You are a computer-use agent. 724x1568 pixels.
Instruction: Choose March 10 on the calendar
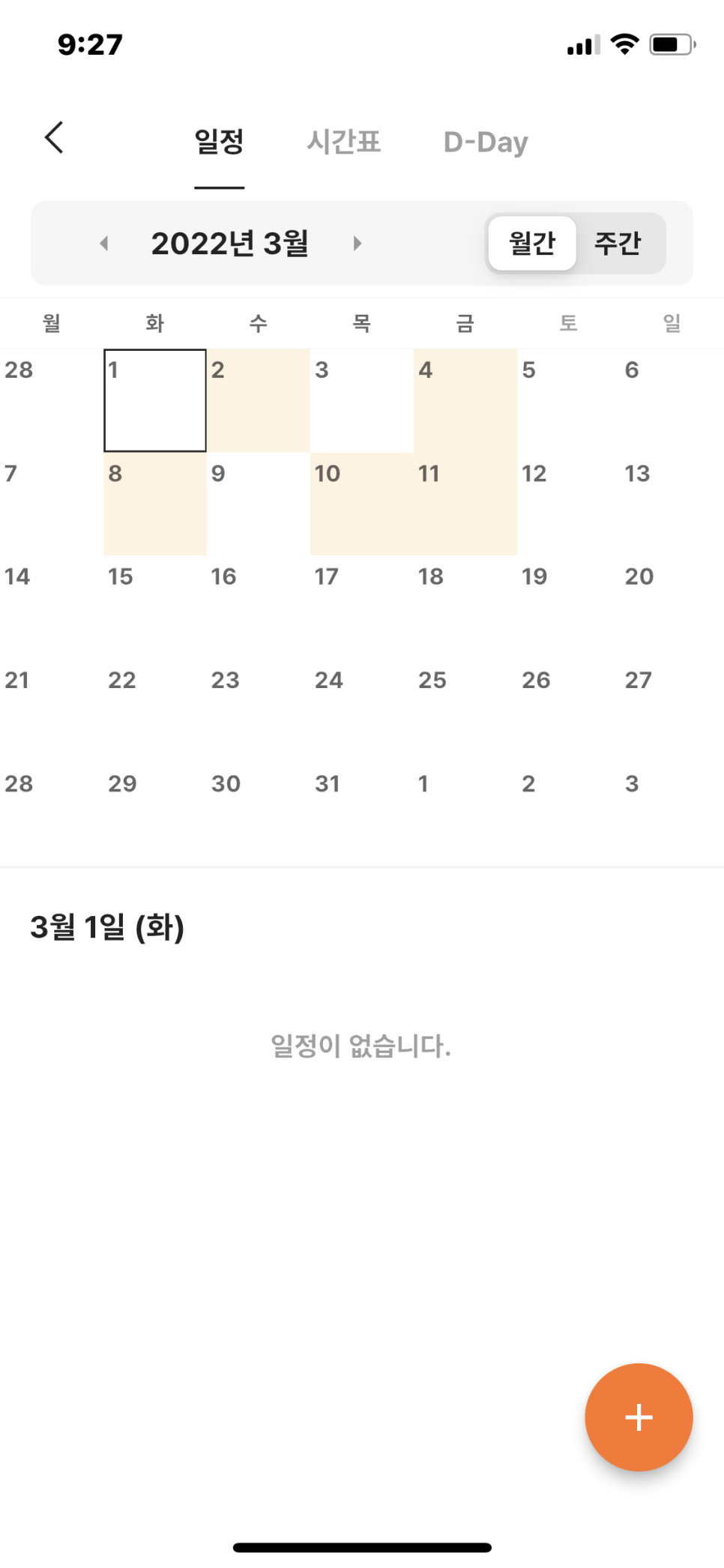pos(362,504)
